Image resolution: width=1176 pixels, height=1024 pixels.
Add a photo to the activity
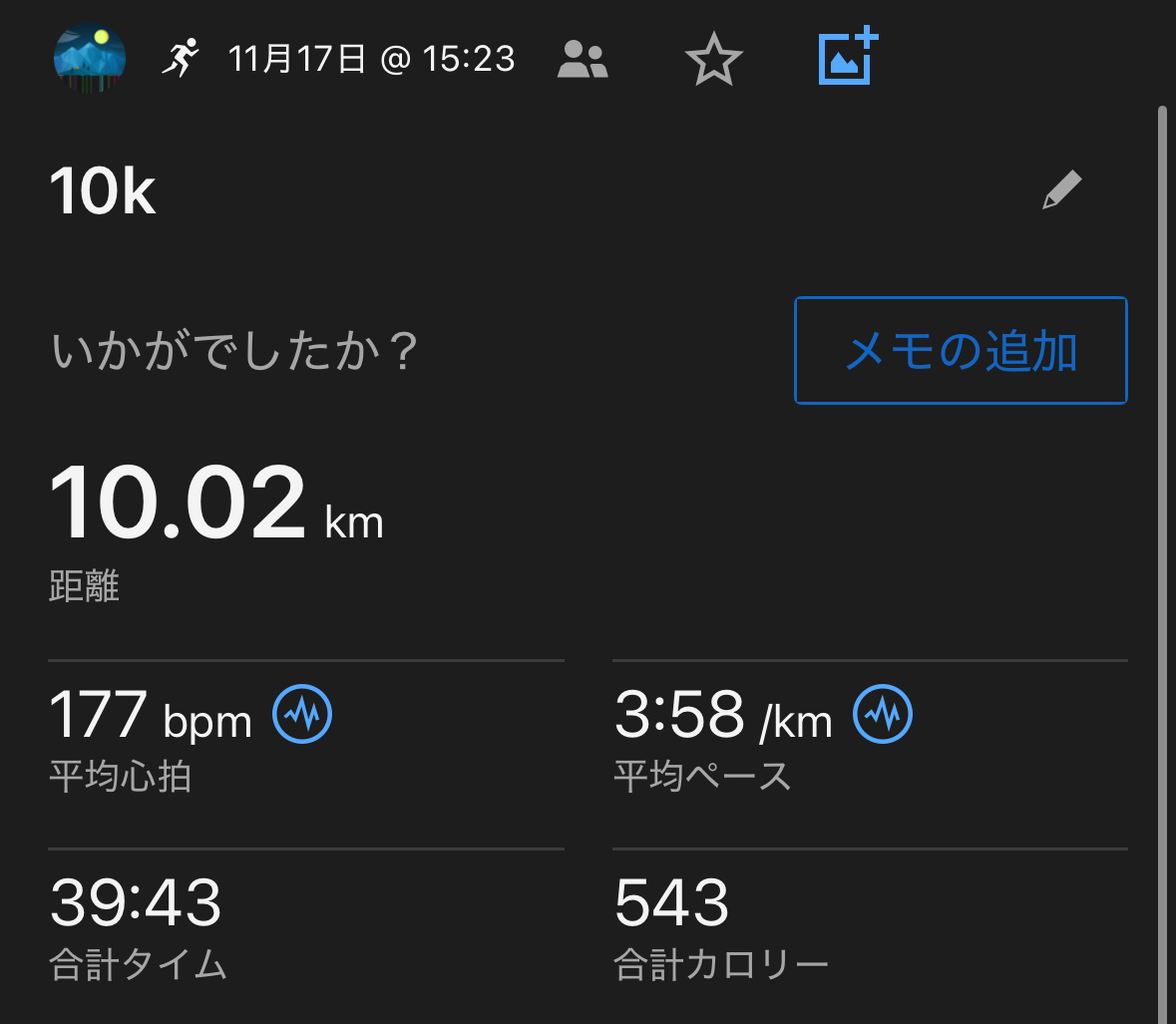pos(847,58)
